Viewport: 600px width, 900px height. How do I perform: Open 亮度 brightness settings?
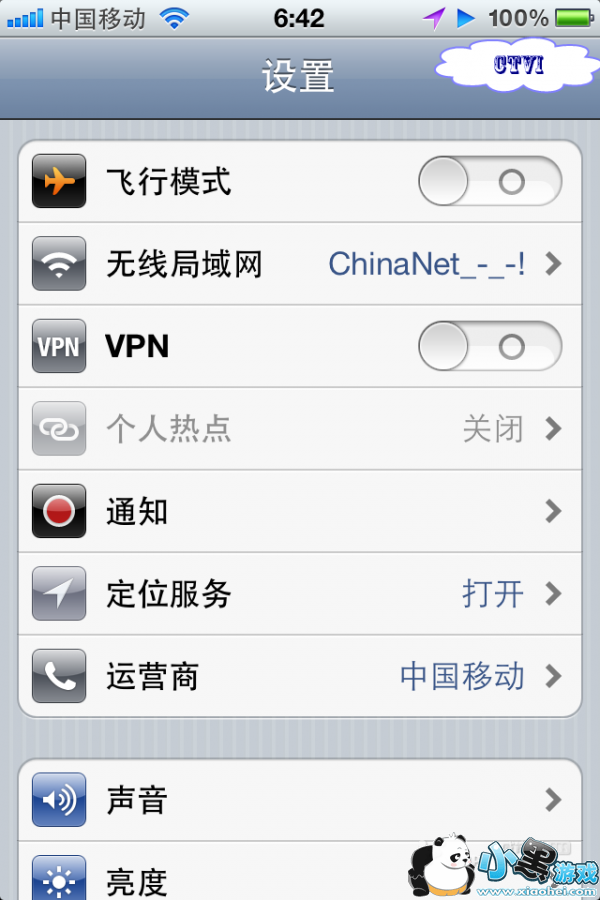(x=250, y=880)
